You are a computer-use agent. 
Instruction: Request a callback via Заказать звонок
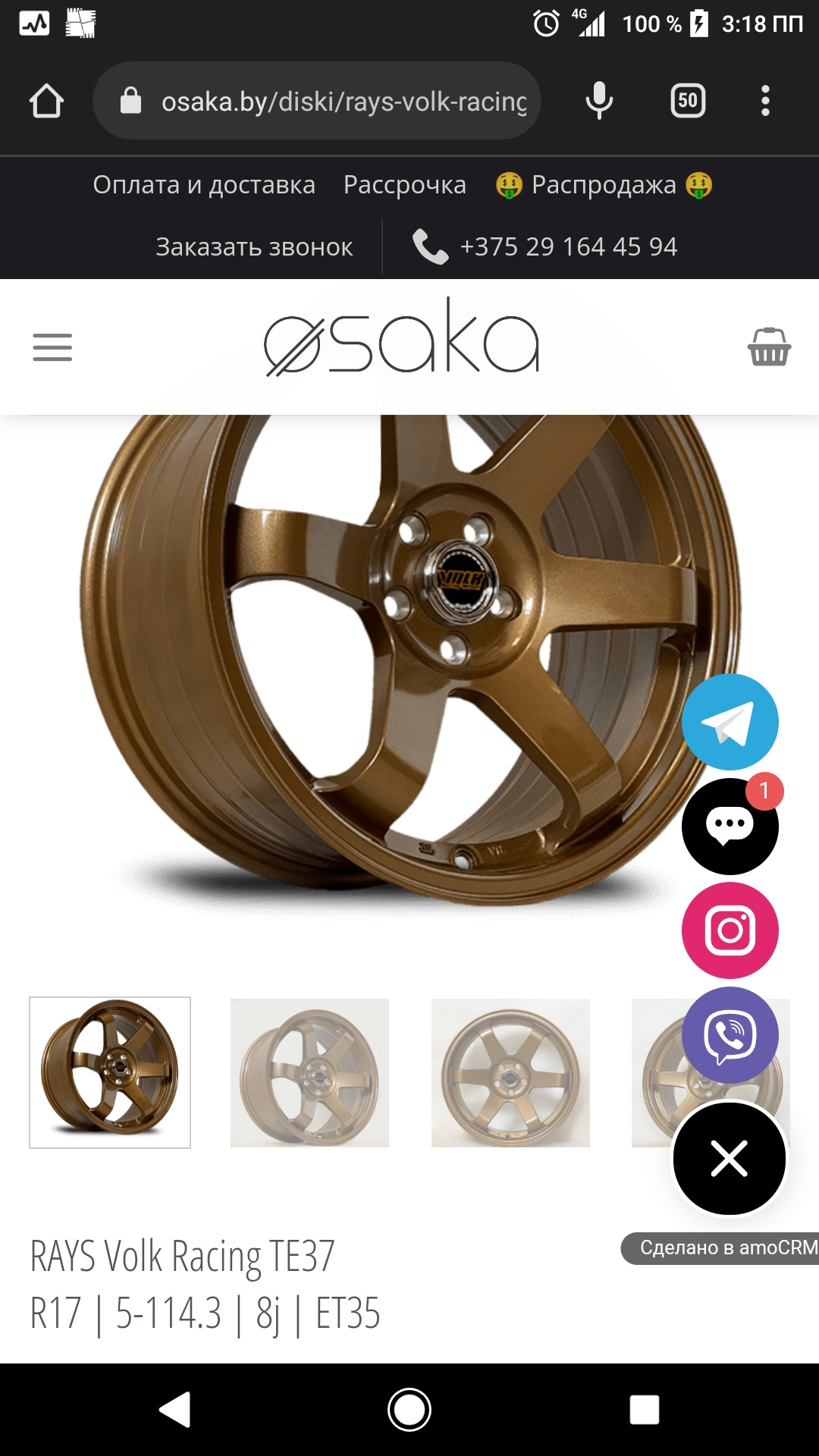pyautogui.click(x=254, y=246)
